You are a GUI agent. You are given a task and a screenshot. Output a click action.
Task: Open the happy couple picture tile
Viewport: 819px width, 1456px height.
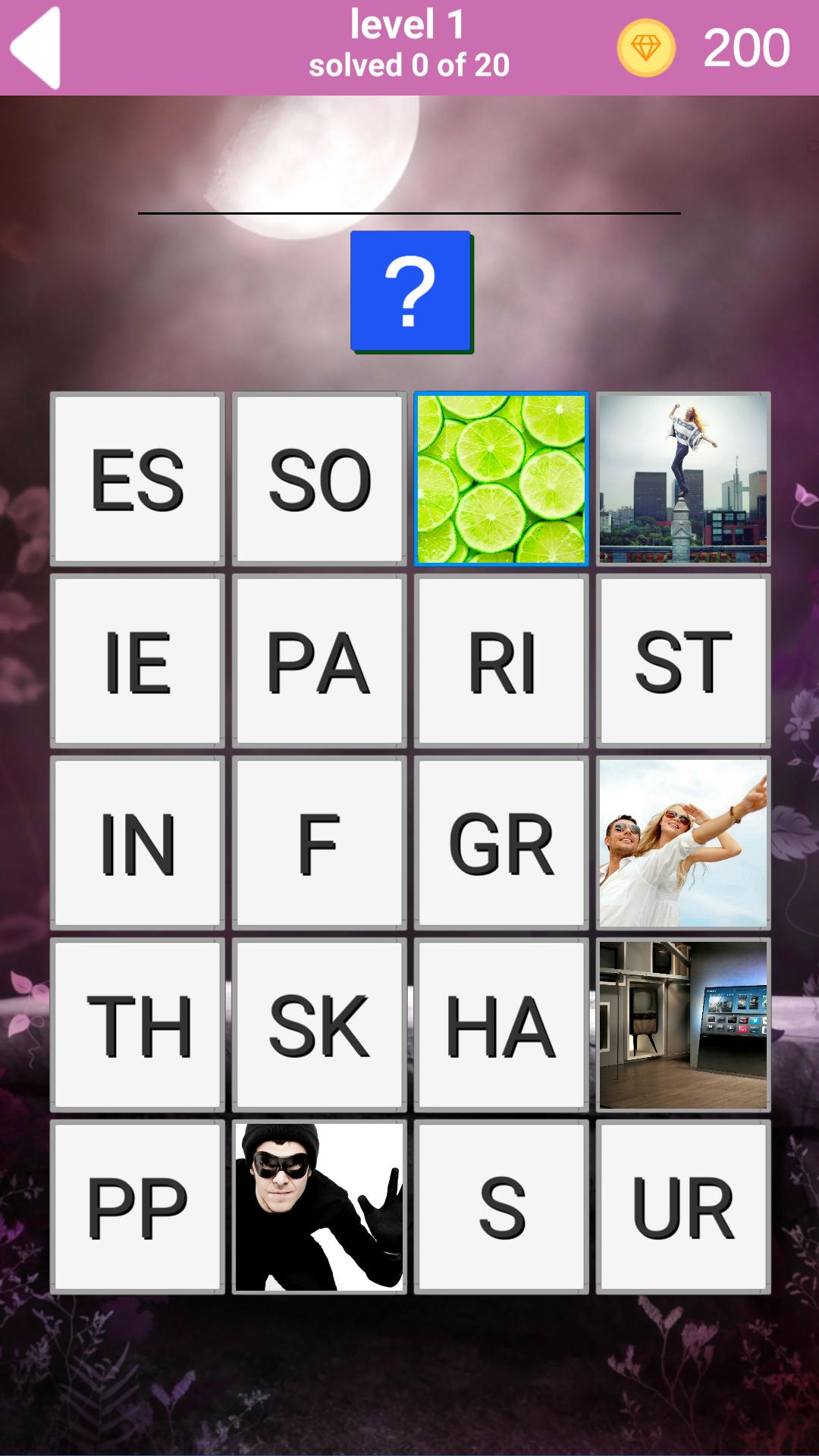(x=683, y=843)
